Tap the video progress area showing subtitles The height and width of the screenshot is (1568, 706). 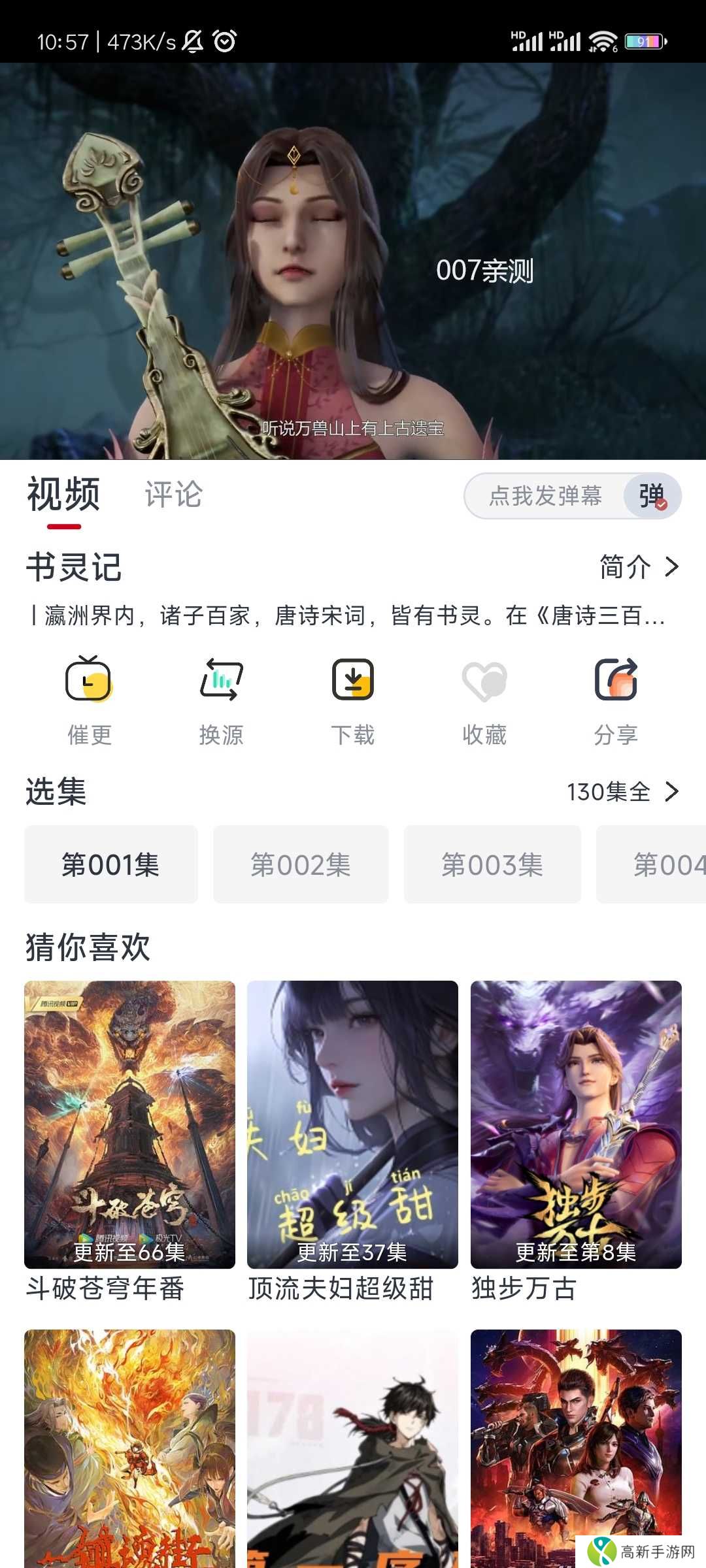[353, 428]
